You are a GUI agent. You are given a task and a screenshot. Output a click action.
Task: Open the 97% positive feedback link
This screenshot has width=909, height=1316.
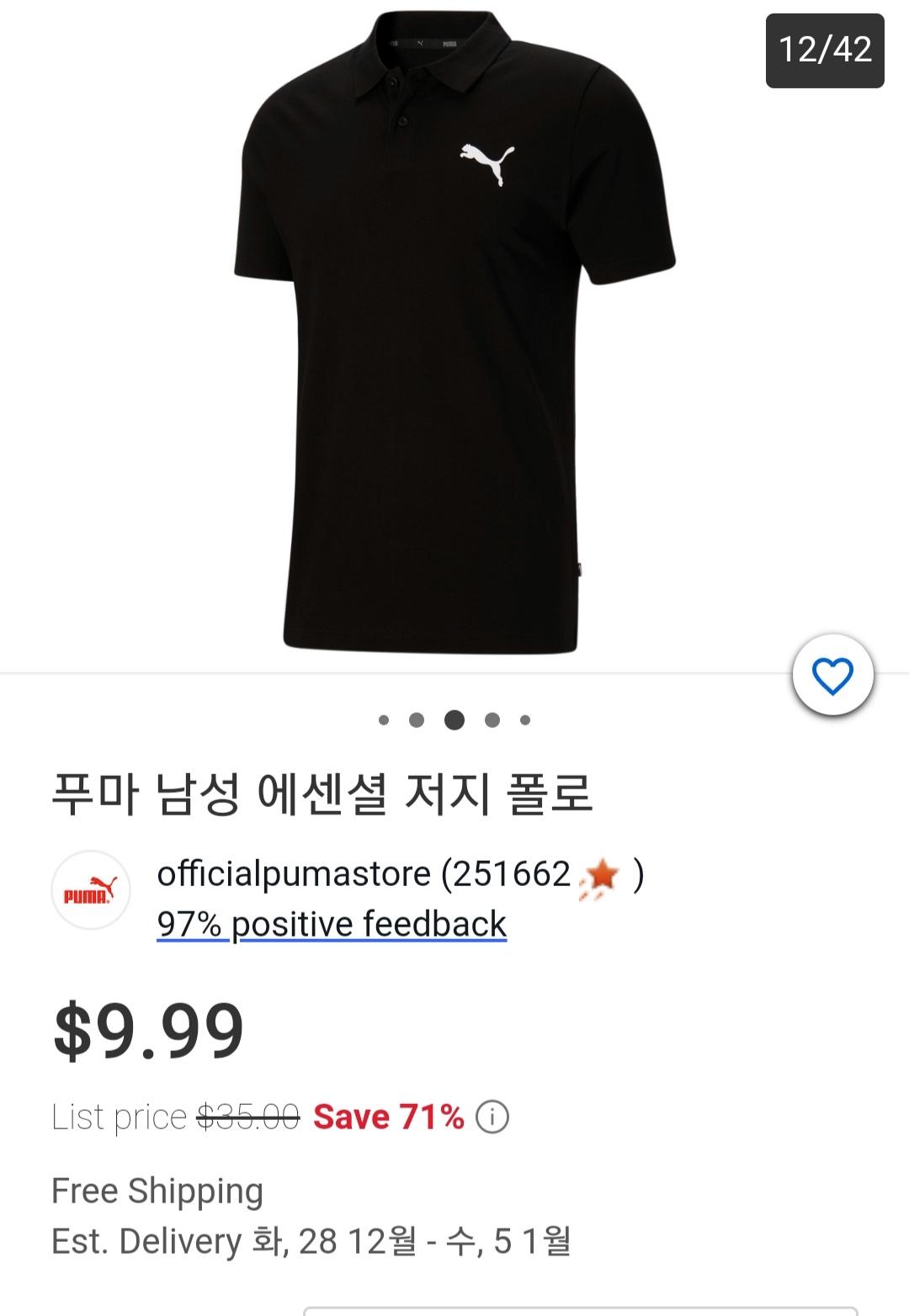point(332,924)
